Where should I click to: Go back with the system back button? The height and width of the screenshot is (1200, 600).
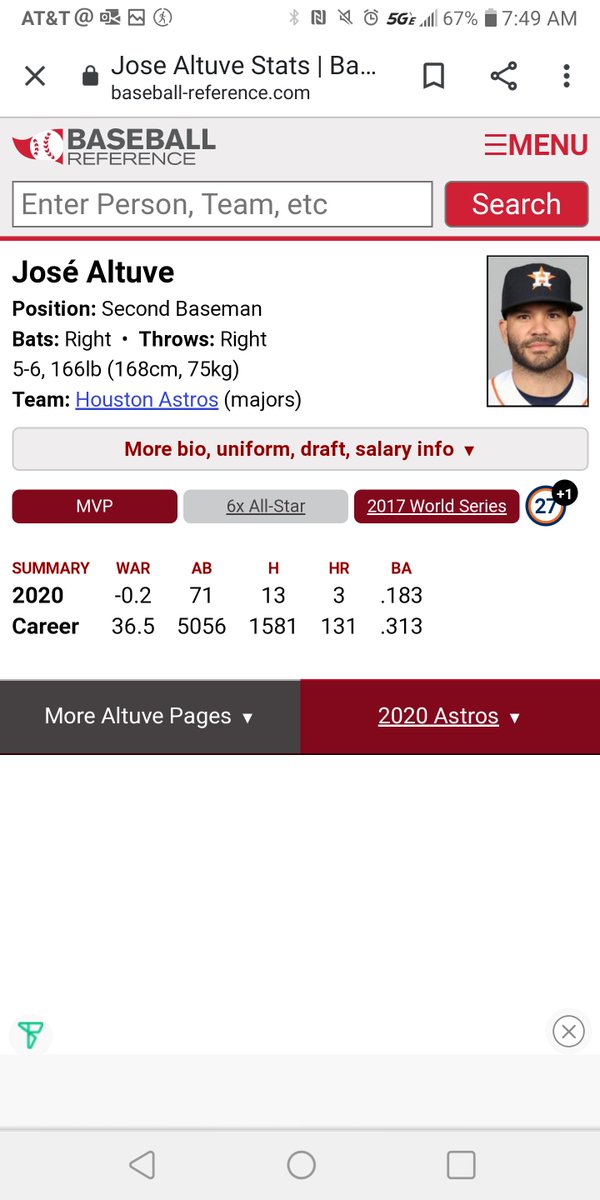pos(142,1165)
